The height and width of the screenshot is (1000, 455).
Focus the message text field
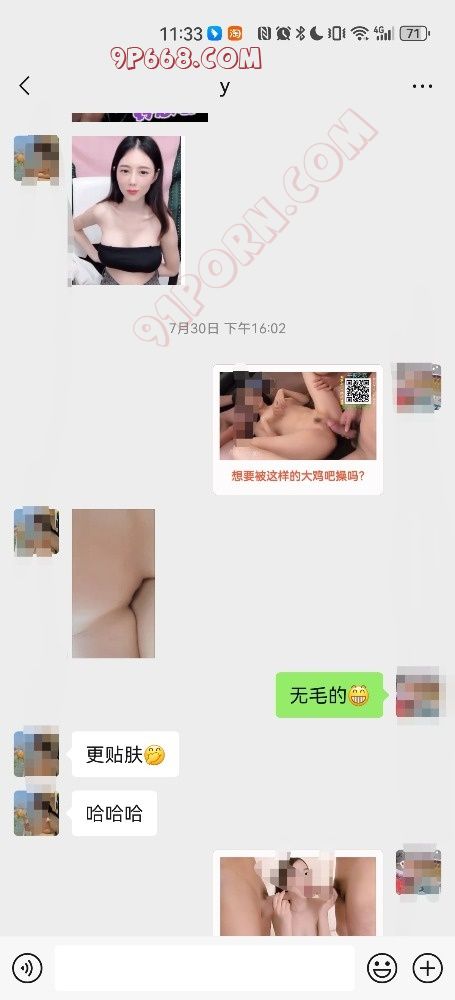point(204,968)
